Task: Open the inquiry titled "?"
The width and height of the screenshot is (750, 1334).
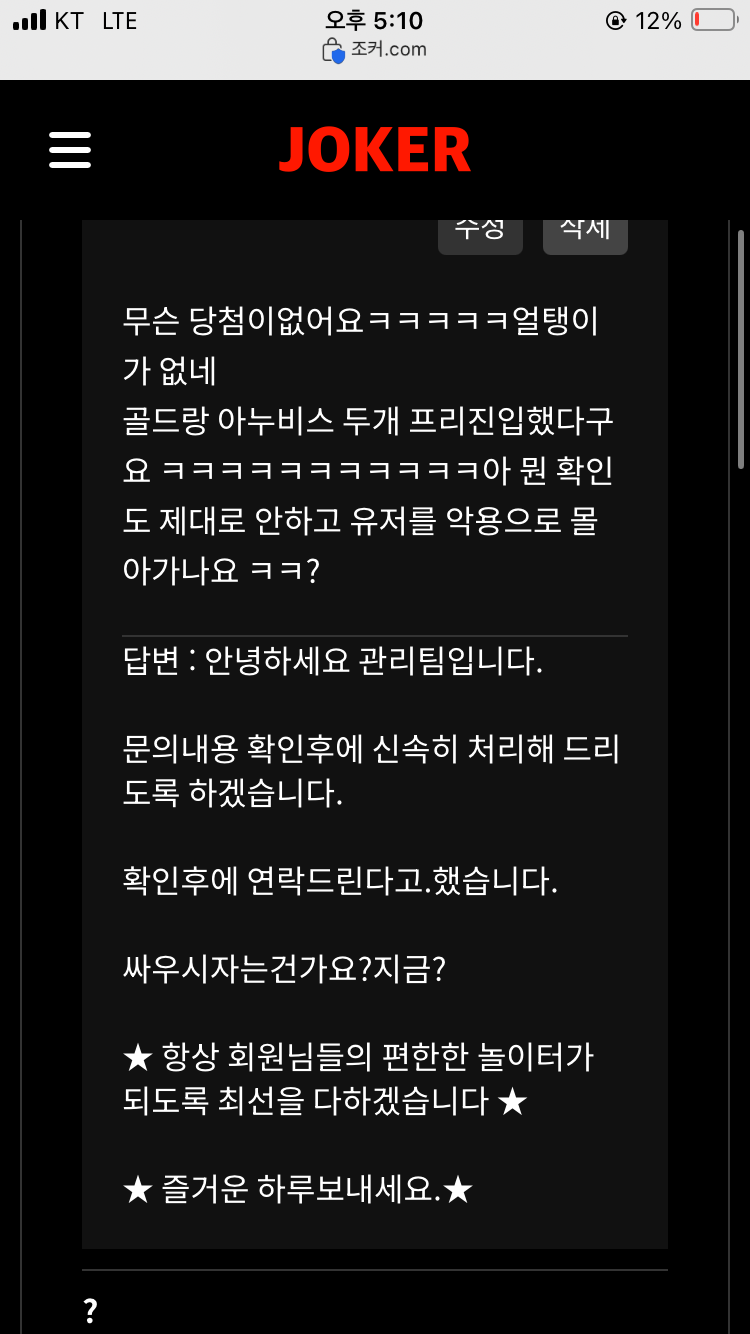Action: [90, 1310]
